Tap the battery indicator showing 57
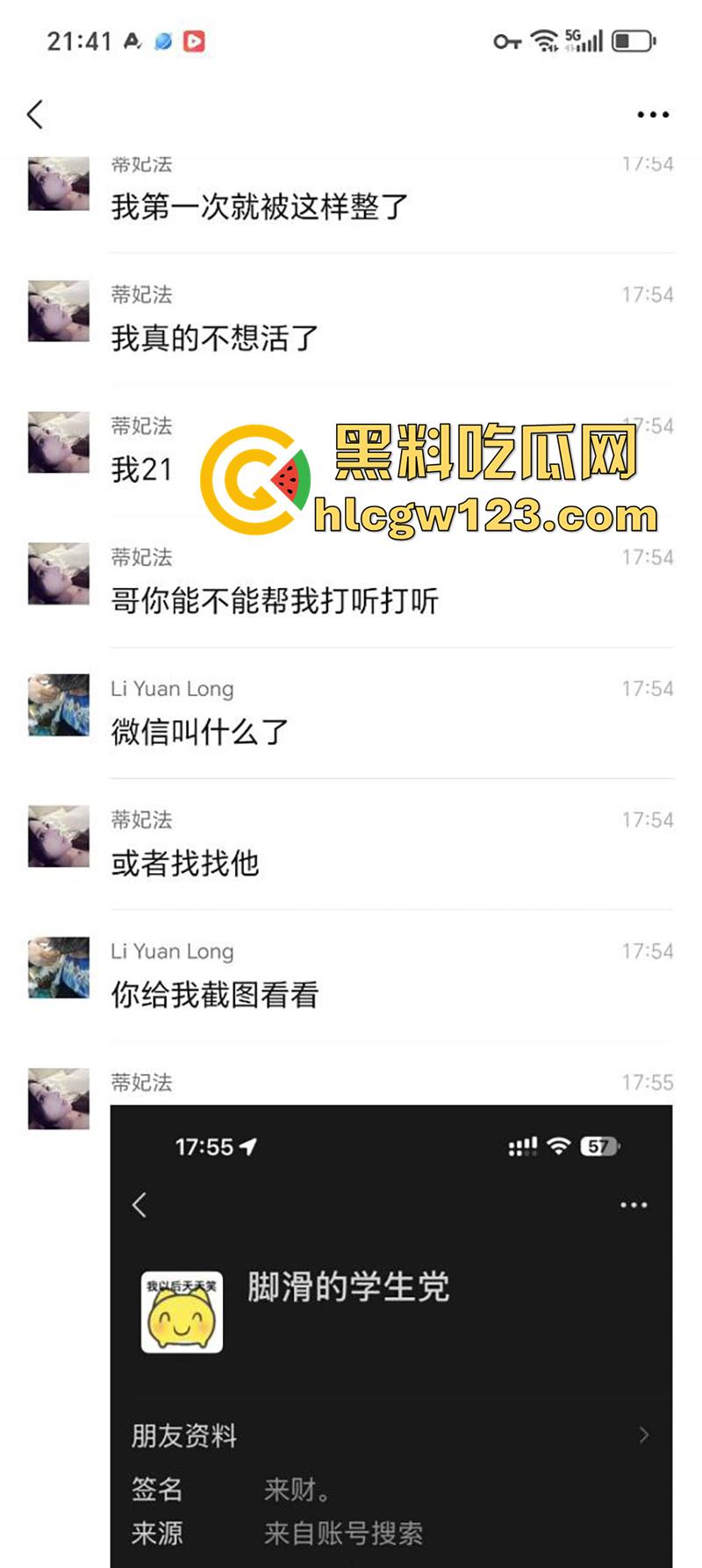 coord(600,1146)
